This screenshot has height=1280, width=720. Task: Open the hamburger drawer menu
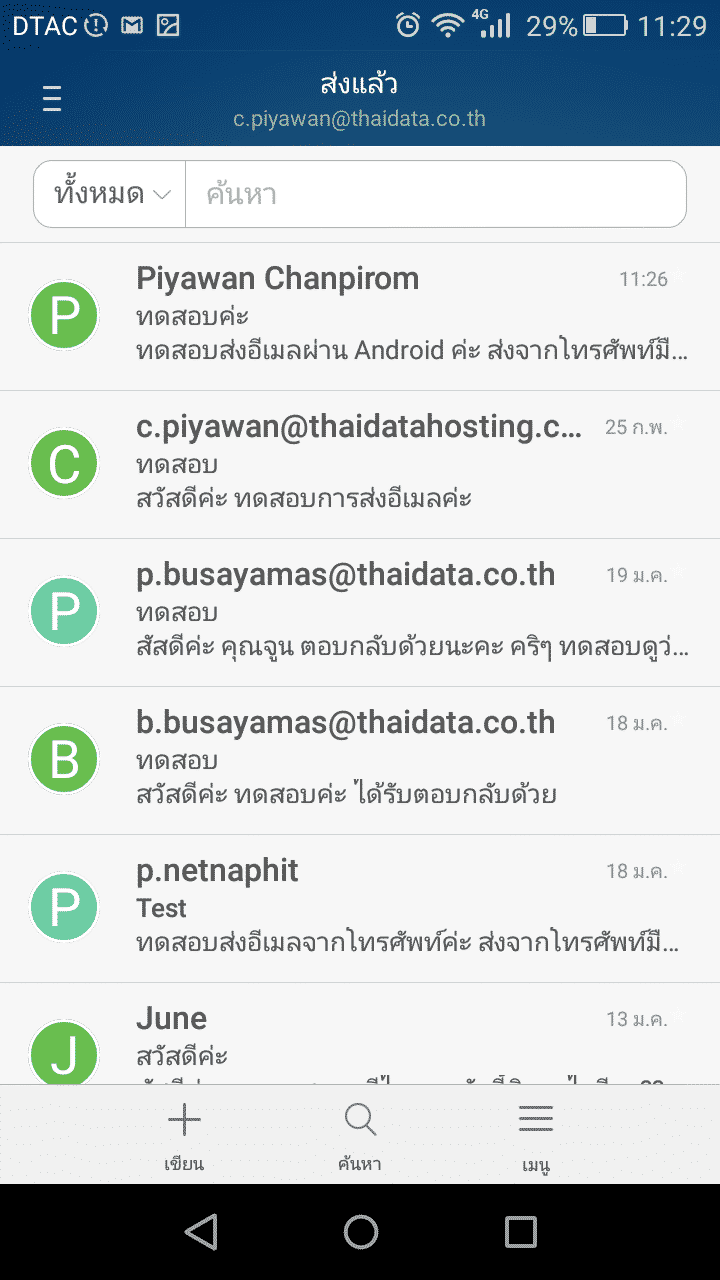click(52, 98)
